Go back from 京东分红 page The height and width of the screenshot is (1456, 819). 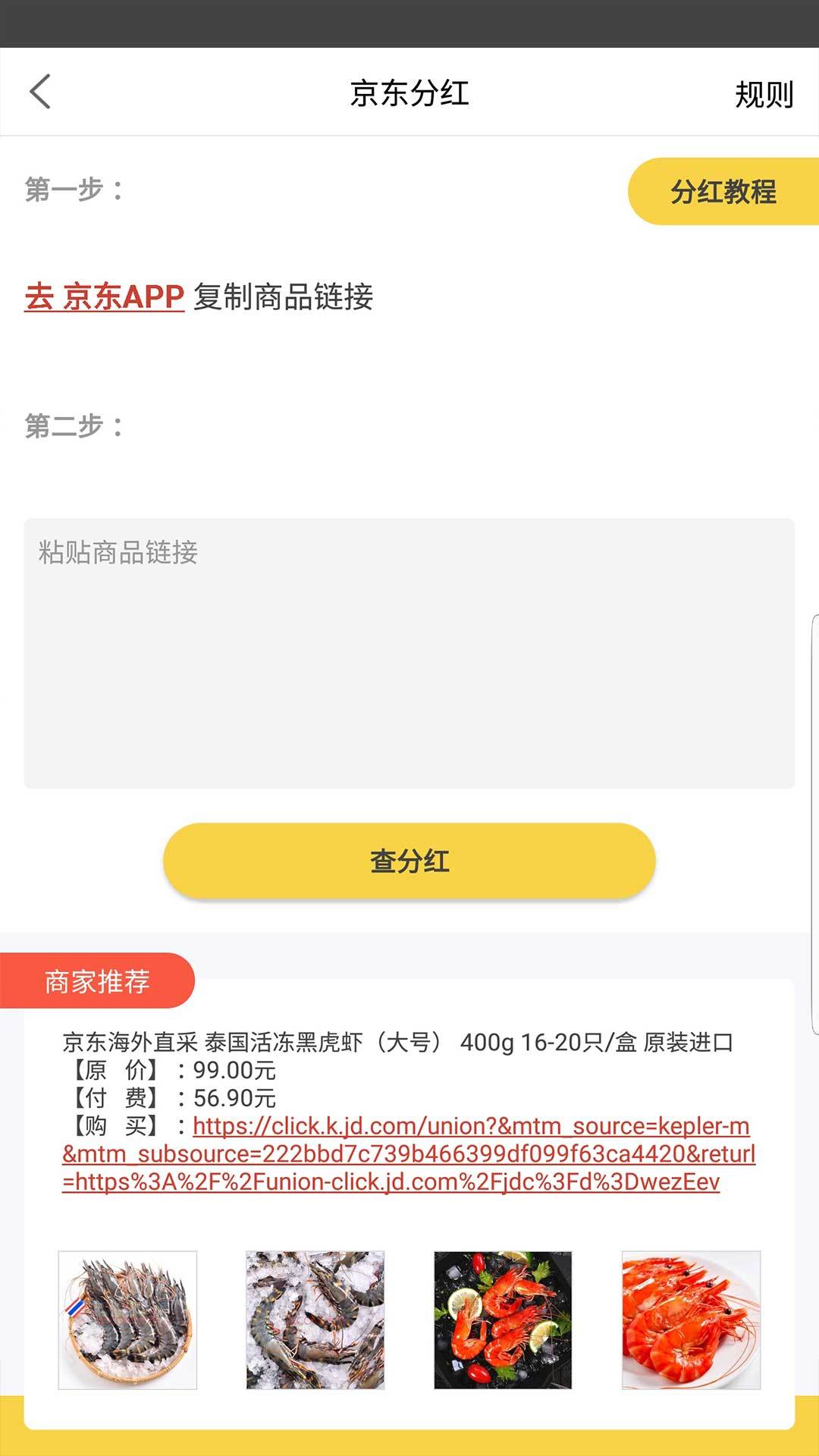pos(41,92)
